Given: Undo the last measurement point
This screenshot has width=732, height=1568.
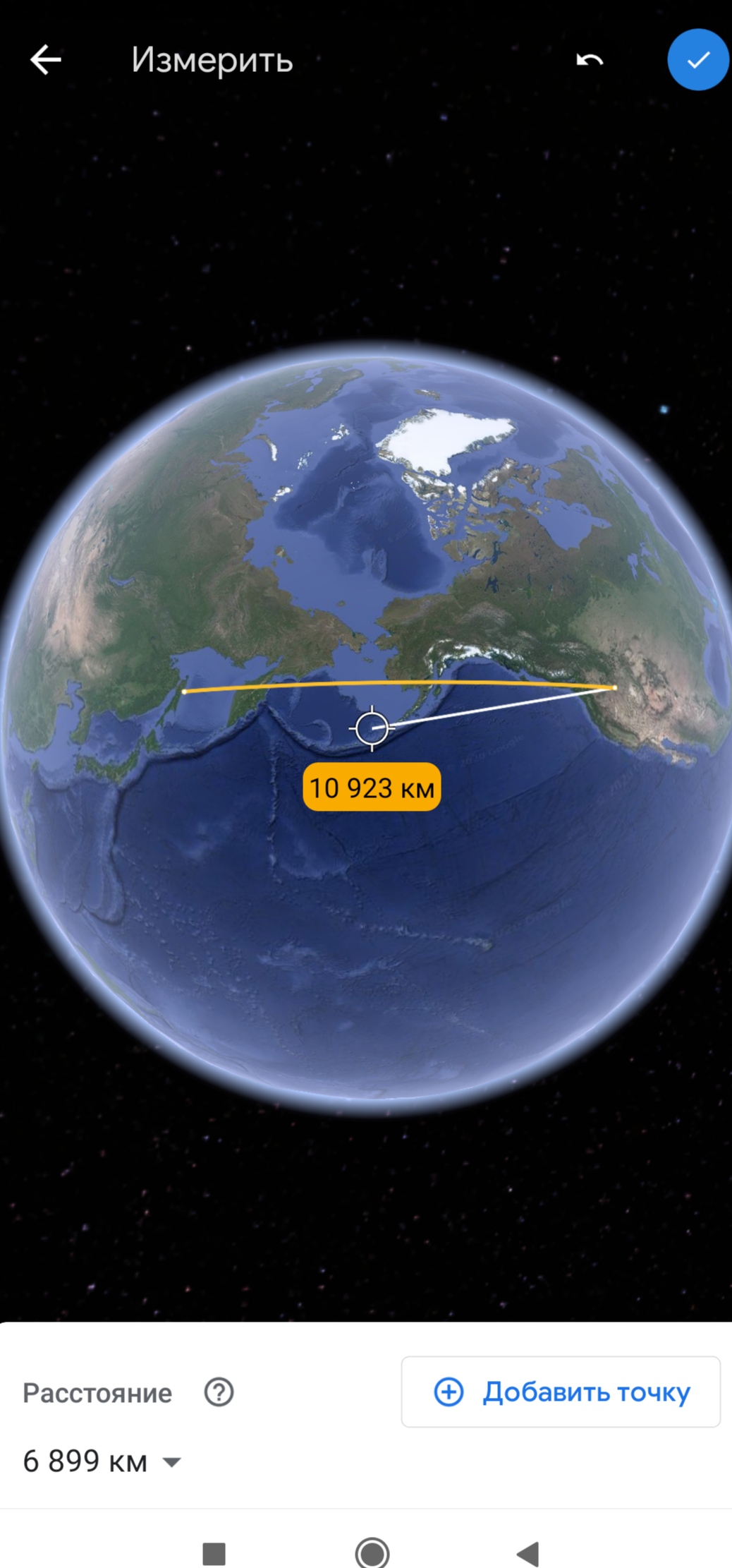Looking at the screenshot, I should 590,60.
